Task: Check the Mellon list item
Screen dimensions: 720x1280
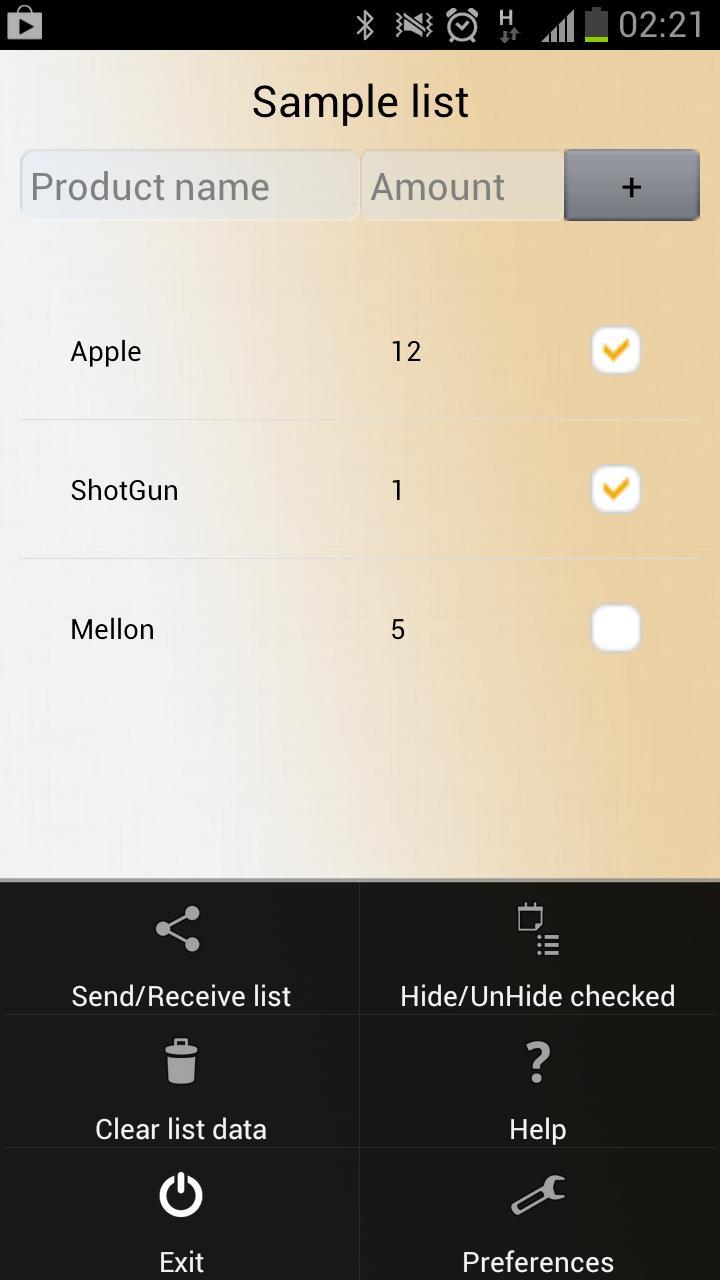Action: tap(615, 628)
